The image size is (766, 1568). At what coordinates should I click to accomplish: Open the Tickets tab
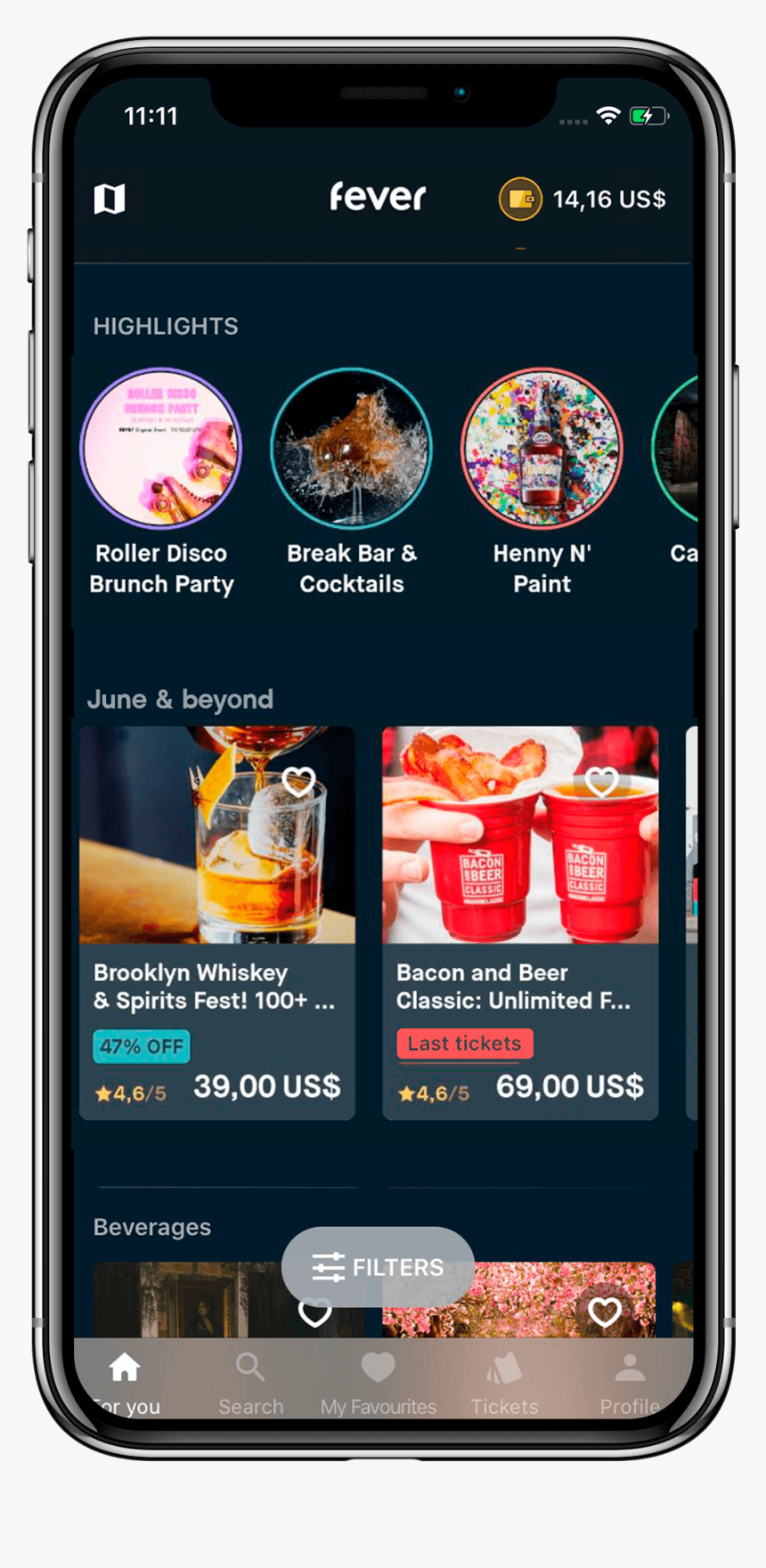click(504, 1383)
